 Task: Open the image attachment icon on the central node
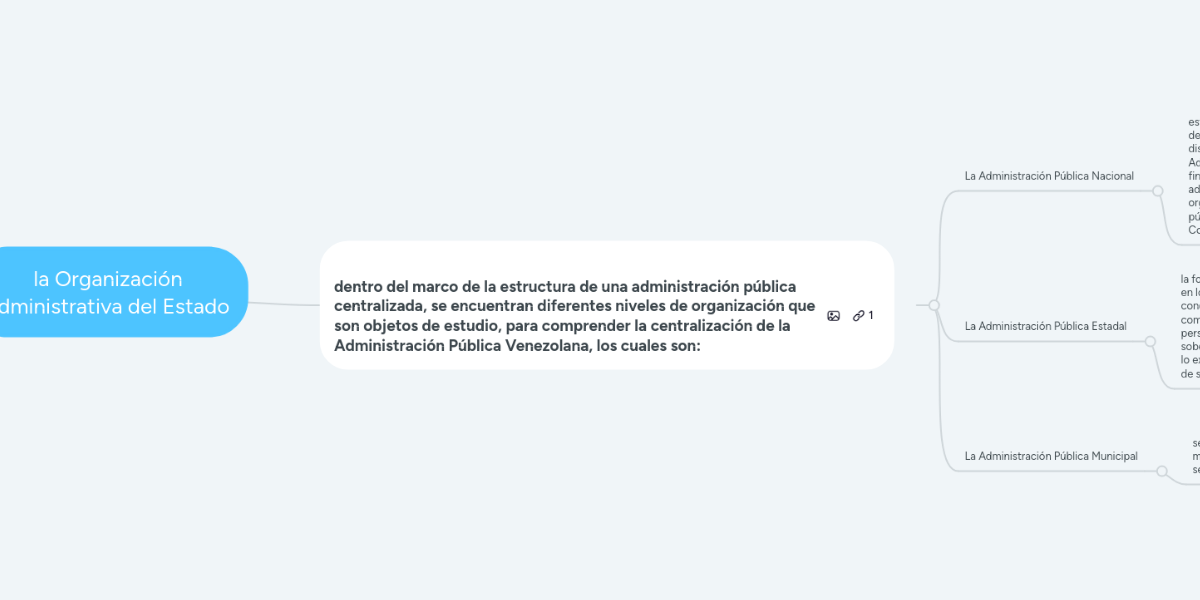click(x=833, y=316)
